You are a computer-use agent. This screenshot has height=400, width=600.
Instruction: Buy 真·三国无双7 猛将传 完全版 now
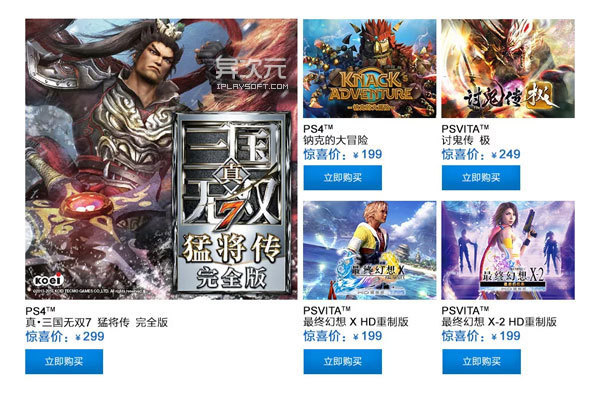pyautogui.click(x=64, y=361)
